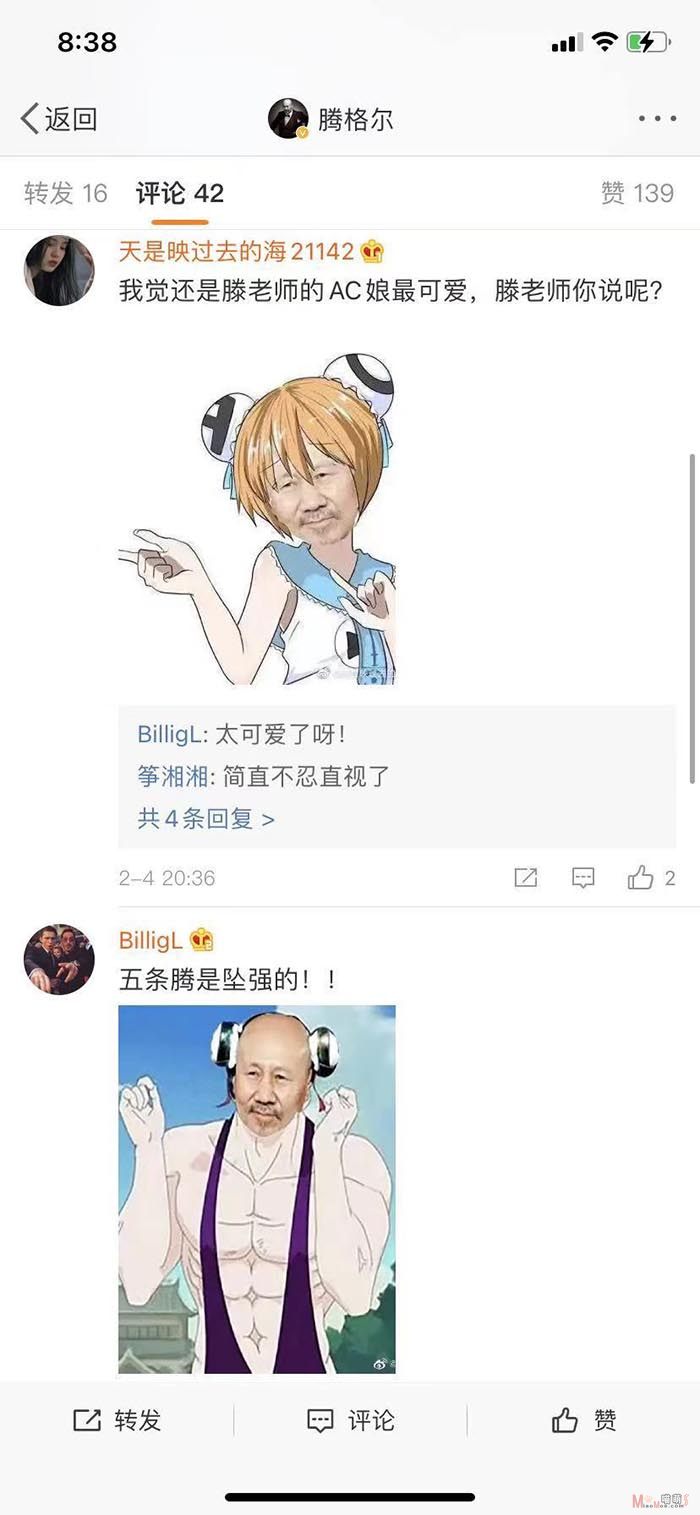Open the three-dot overflow menu

click(x=657, y=119)
